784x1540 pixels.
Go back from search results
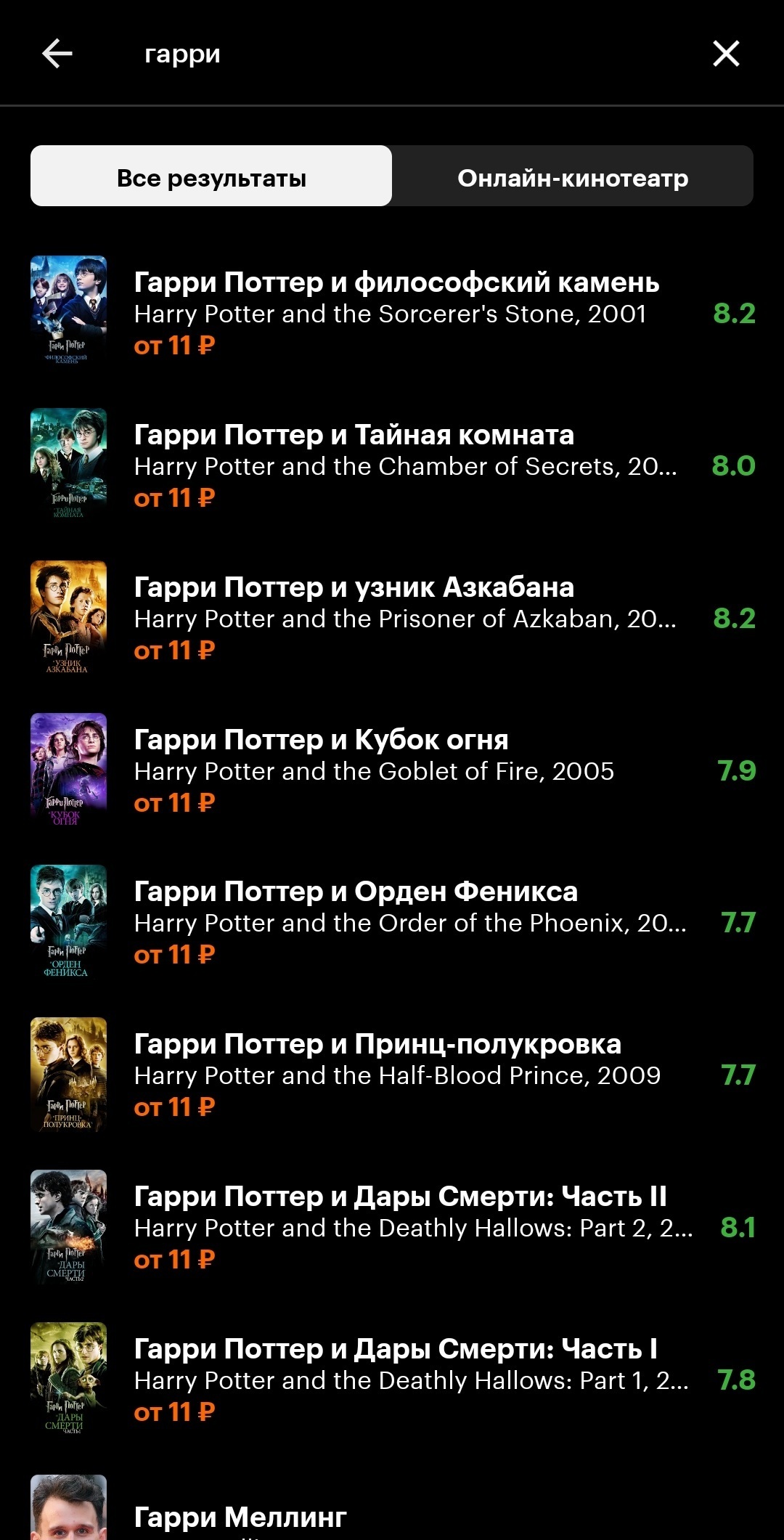click(57, 54)
